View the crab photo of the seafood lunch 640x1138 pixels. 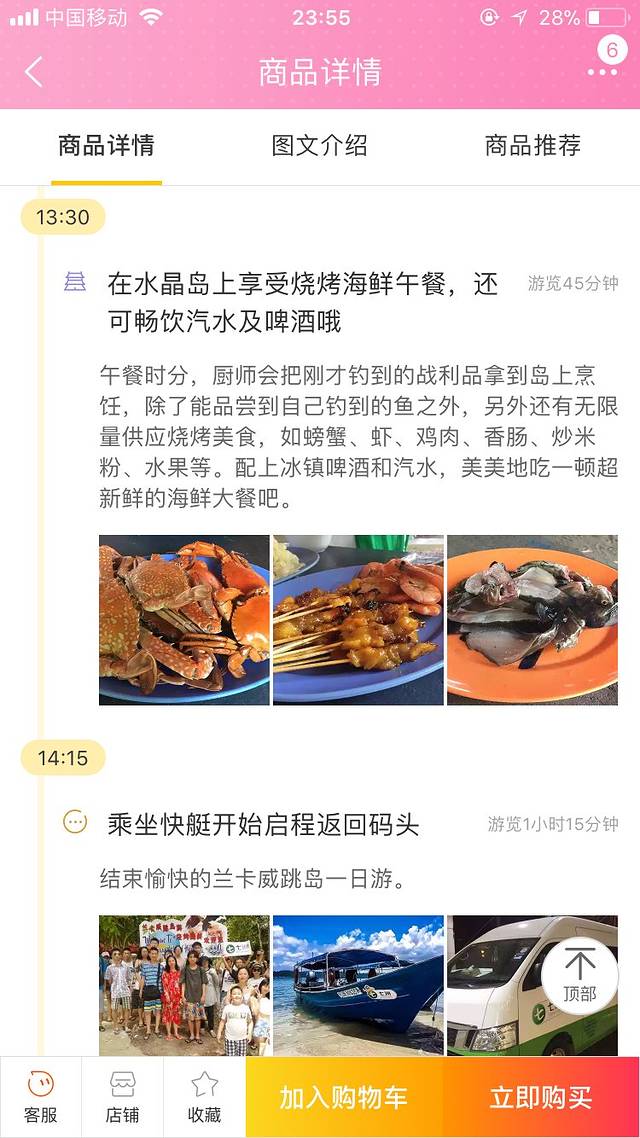click(x=184, y=620)
